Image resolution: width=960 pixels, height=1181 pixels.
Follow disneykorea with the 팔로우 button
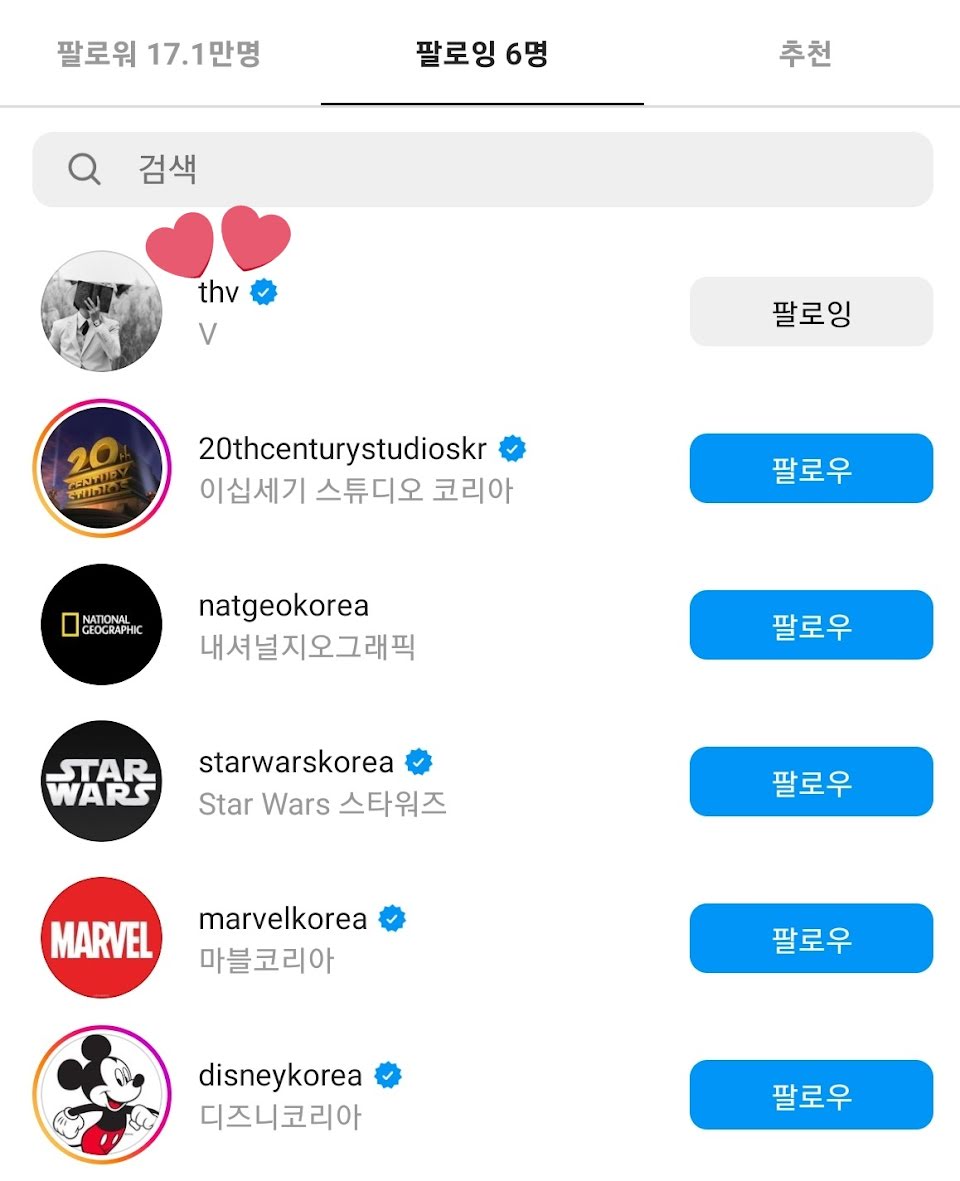pos(811,1095)
